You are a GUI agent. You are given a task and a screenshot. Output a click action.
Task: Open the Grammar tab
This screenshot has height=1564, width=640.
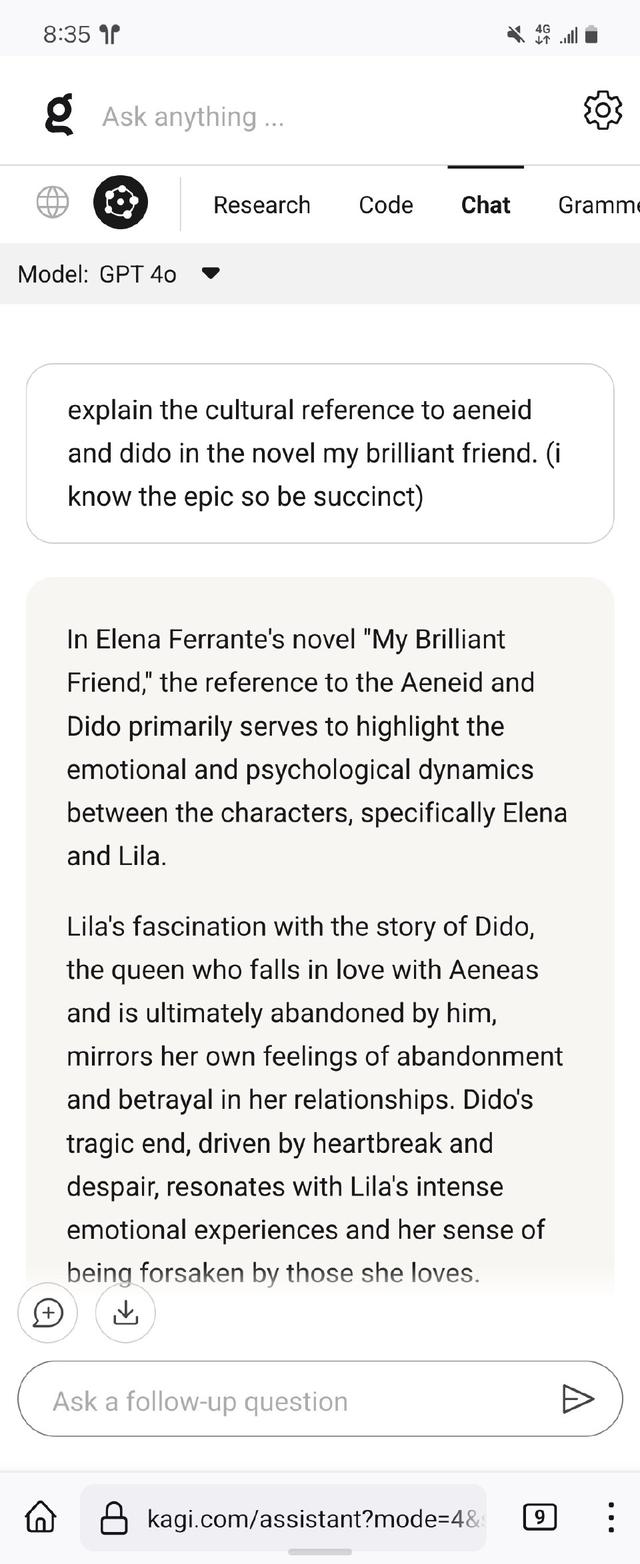[598, 205]
